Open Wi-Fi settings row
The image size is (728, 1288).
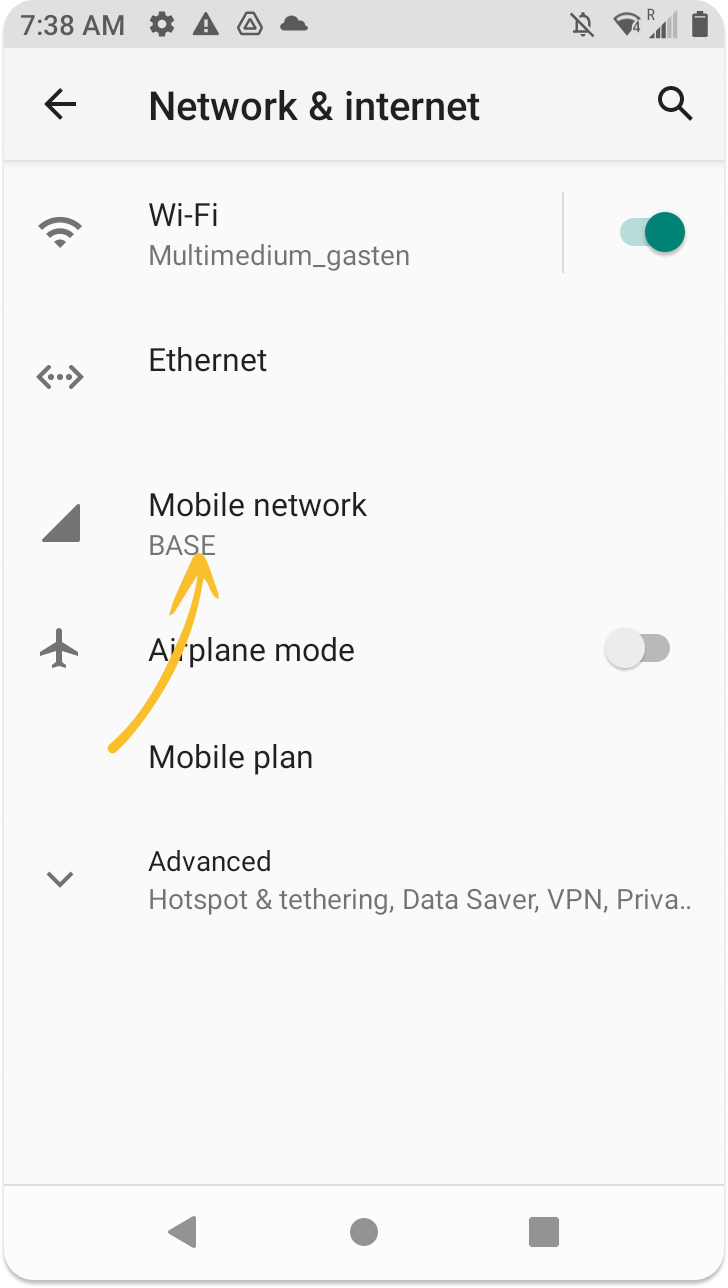283,233
